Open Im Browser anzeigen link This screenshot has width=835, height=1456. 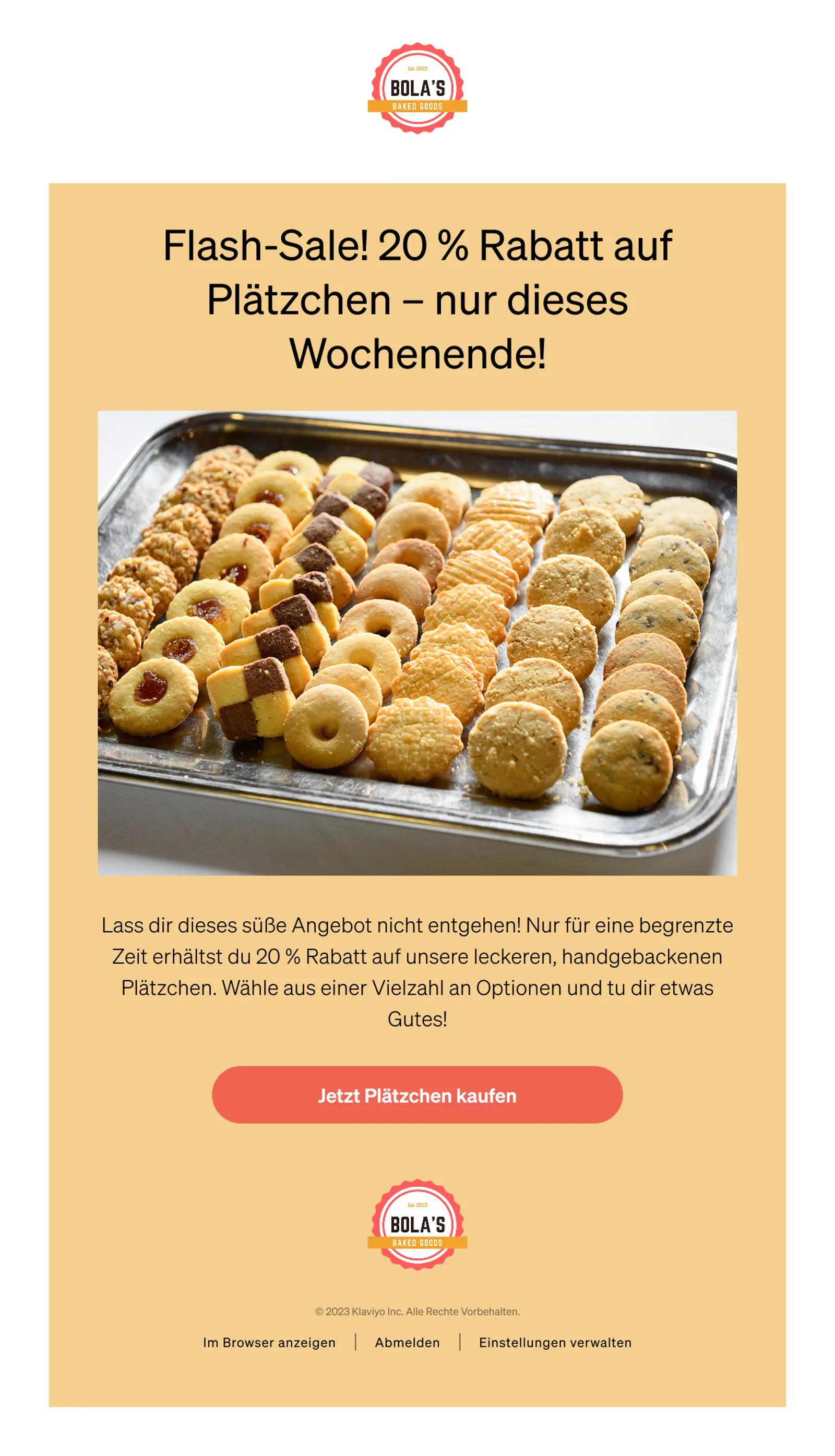pos(269,1342)
